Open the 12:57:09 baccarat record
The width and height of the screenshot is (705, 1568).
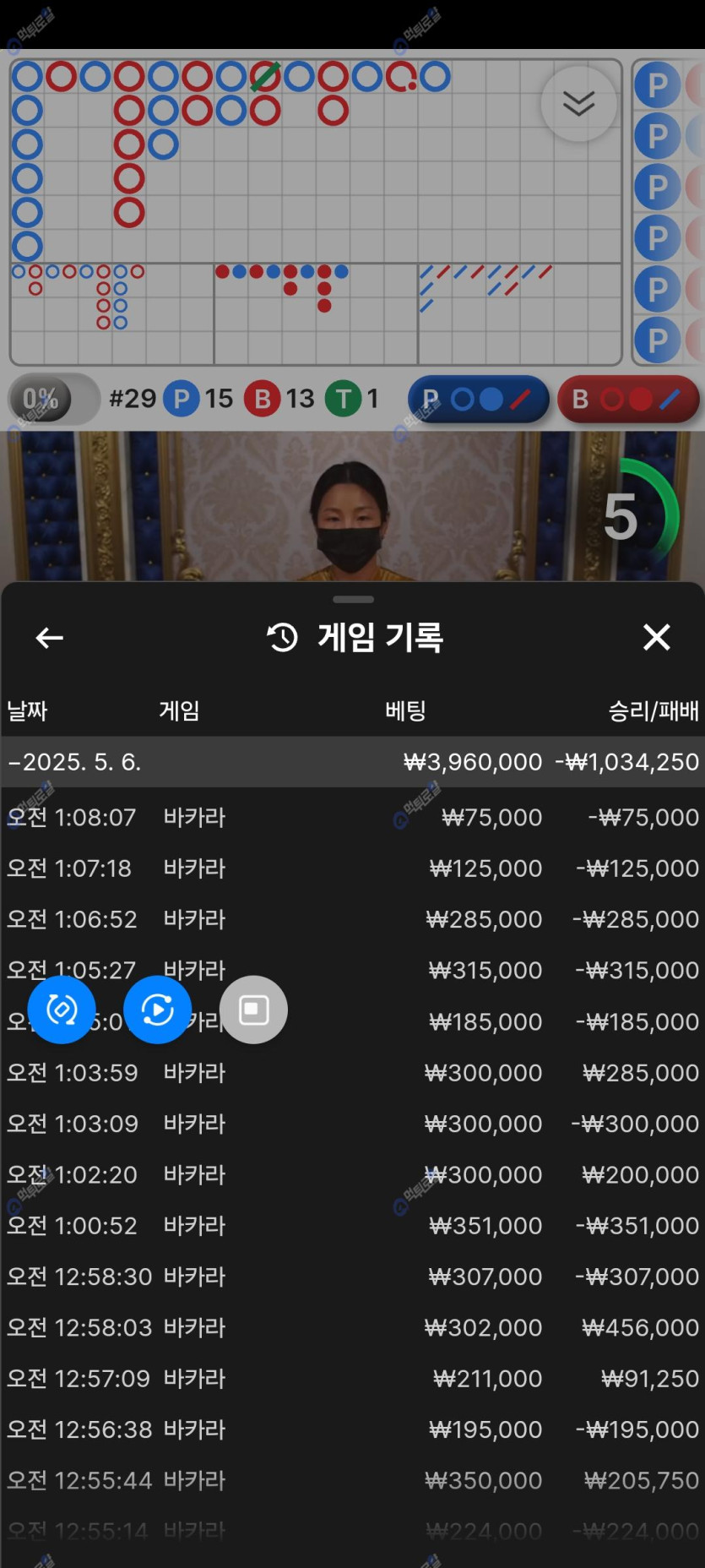352,1379
